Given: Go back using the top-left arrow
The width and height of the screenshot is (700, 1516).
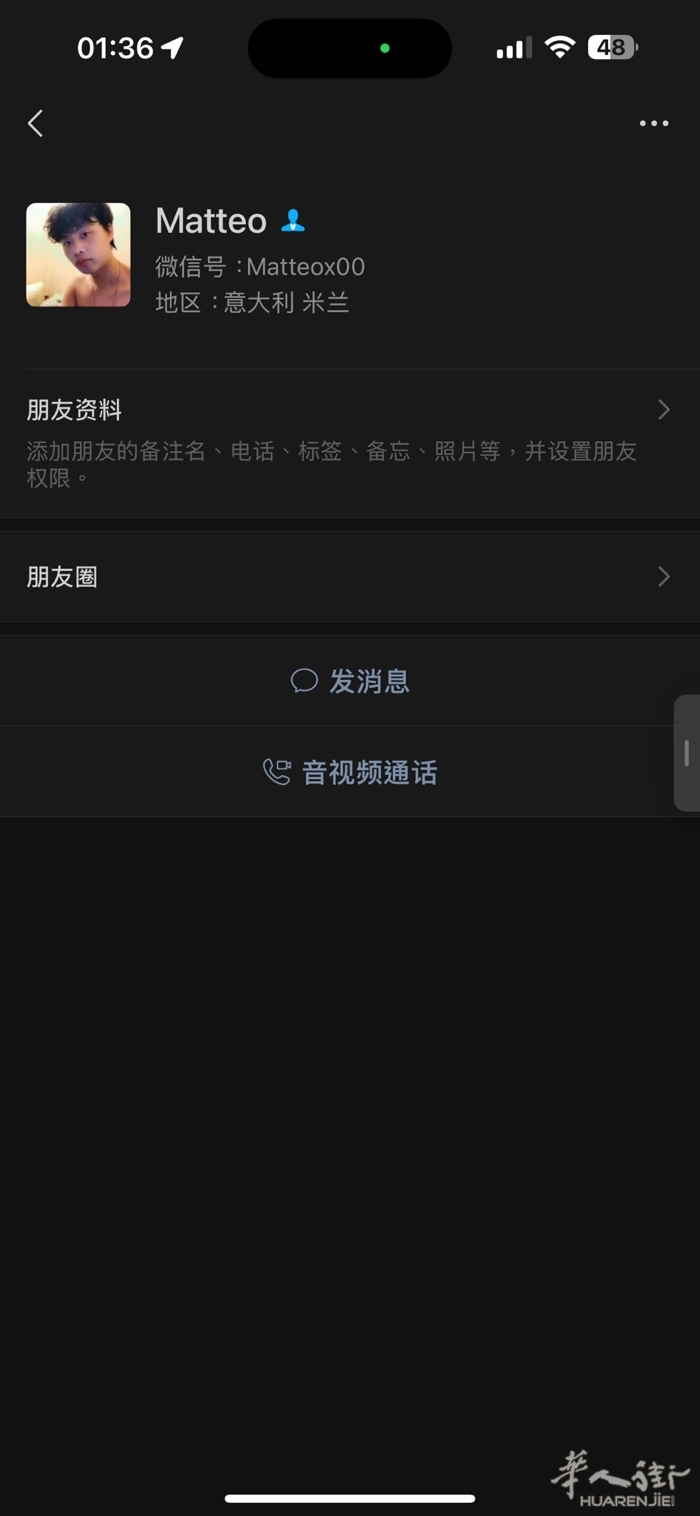Looking at the screenshot, I should [x=36, y=123].
